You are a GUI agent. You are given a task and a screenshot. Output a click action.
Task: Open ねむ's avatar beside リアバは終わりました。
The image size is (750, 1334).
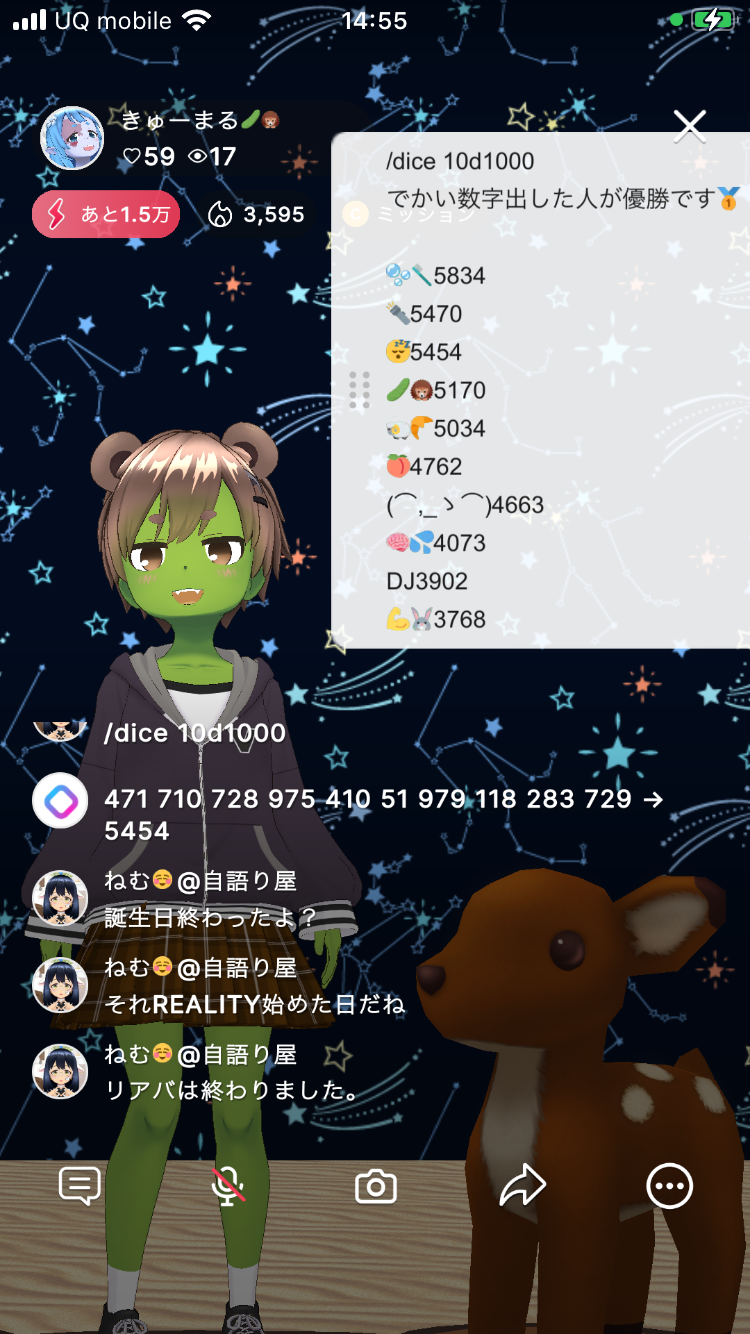[x=61, y=1072]
